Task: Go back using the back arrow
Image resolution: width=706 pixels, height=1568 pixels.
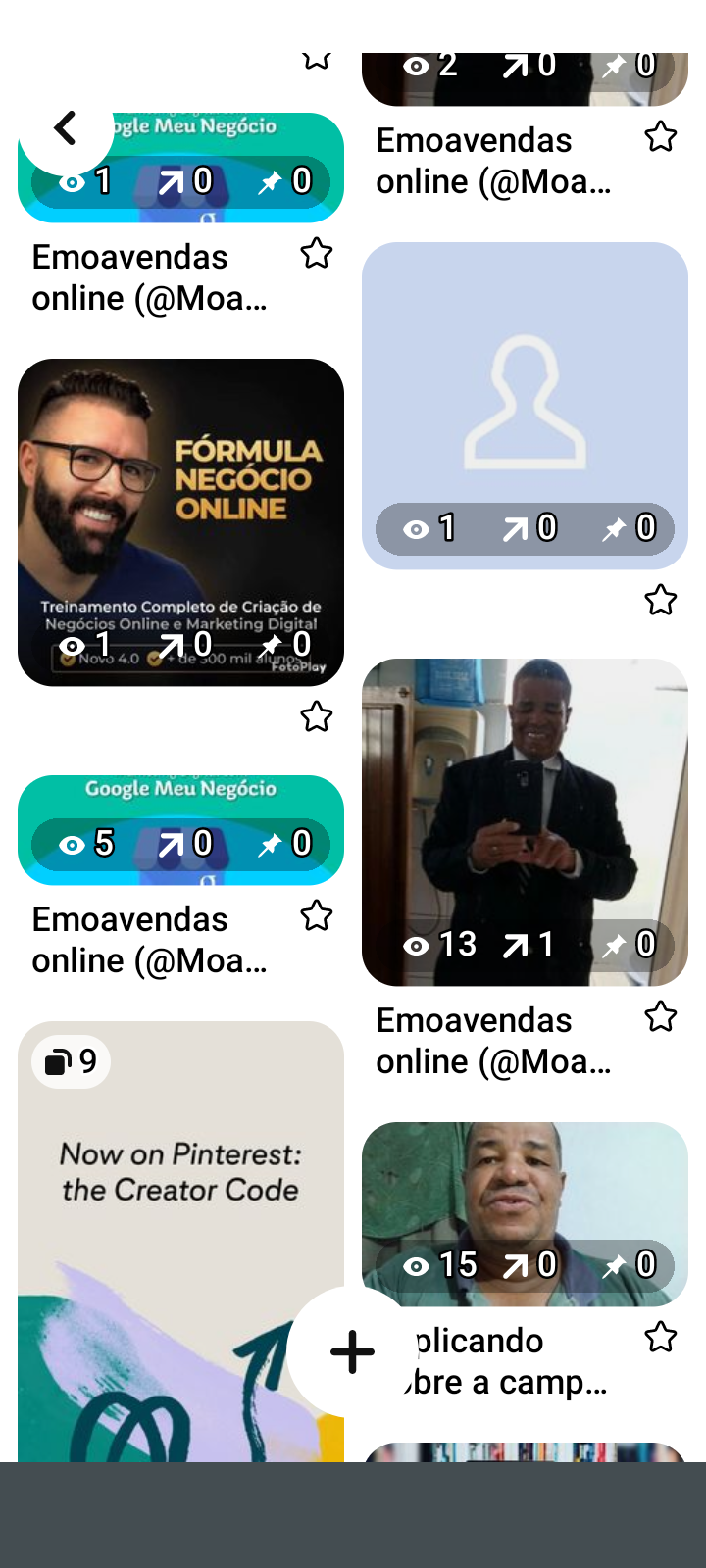Action: pyautogui.click(x=65, y=127)
